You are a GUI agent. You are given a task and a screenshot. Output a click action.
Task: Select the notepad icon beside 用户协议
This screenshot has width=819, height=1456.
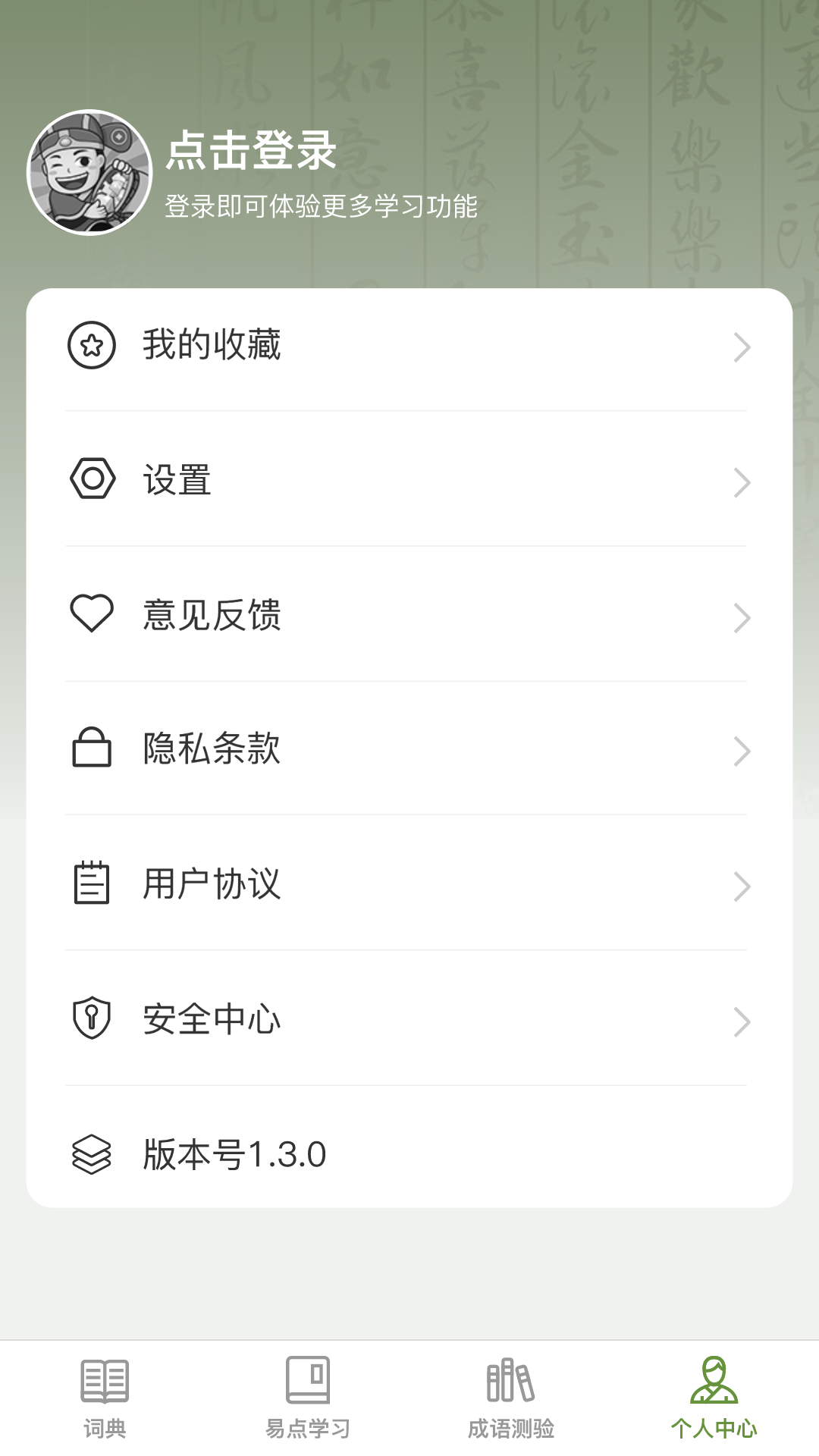[x=93, y=883]
